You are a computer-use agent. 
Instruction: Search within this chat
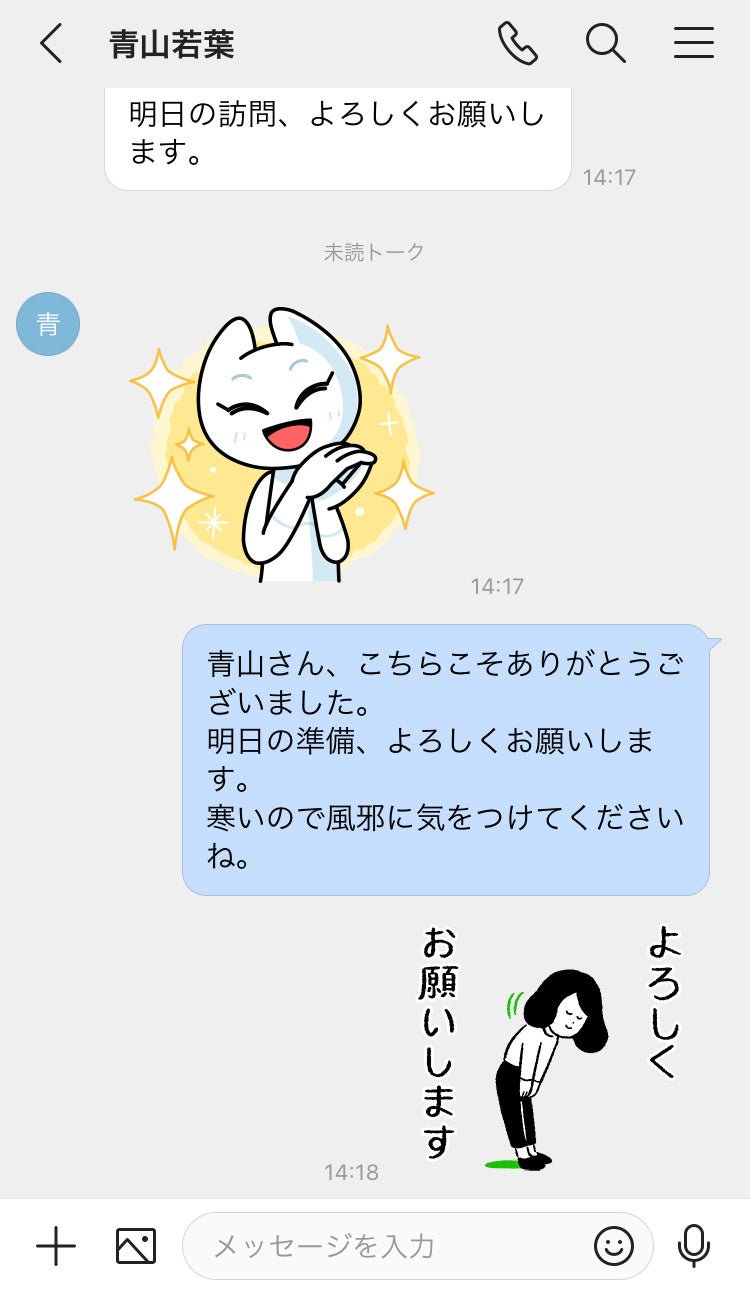[605, 44]
